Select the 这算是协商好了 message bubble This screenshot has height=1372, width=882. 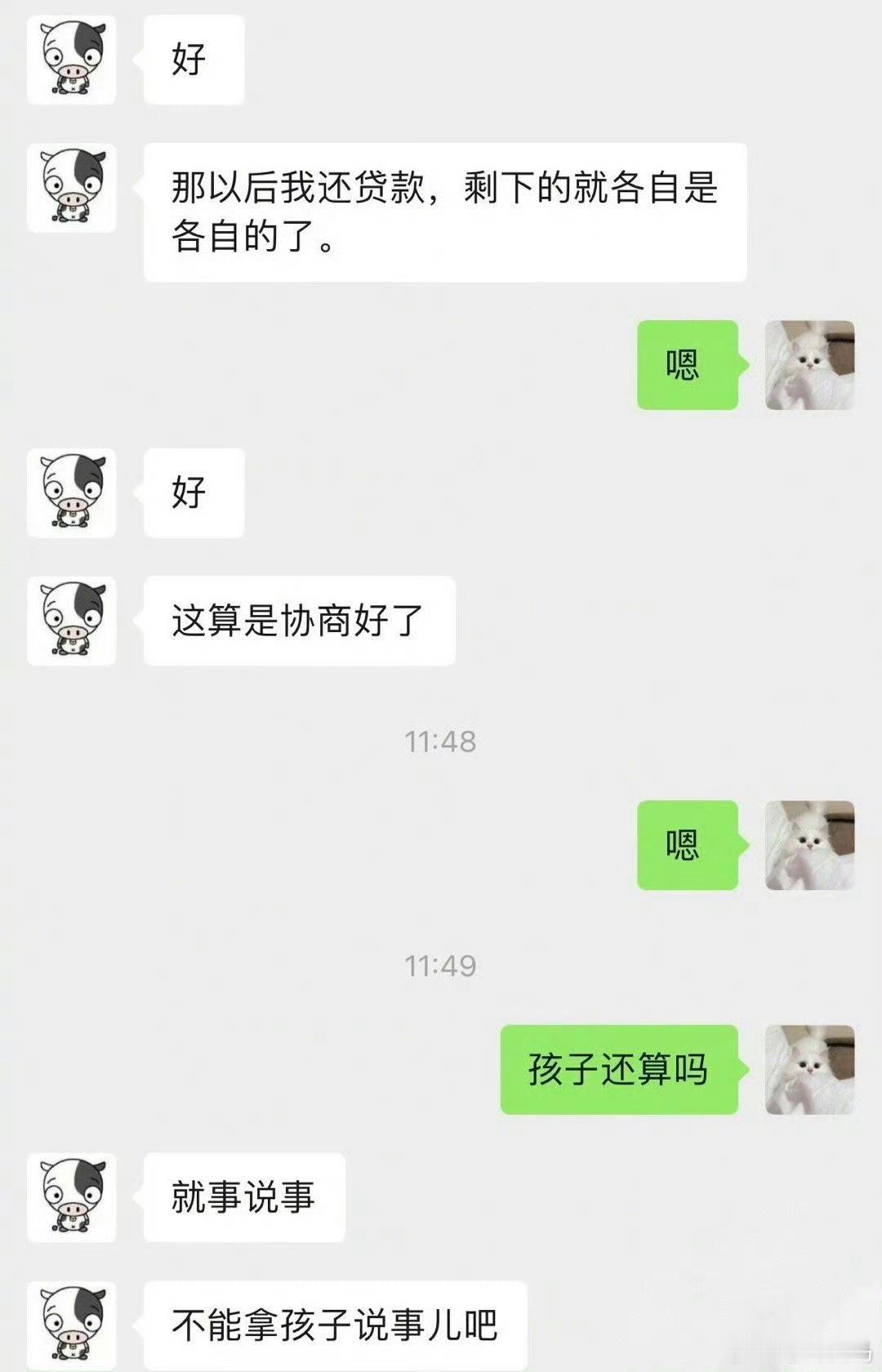click(x=298, y=621)
